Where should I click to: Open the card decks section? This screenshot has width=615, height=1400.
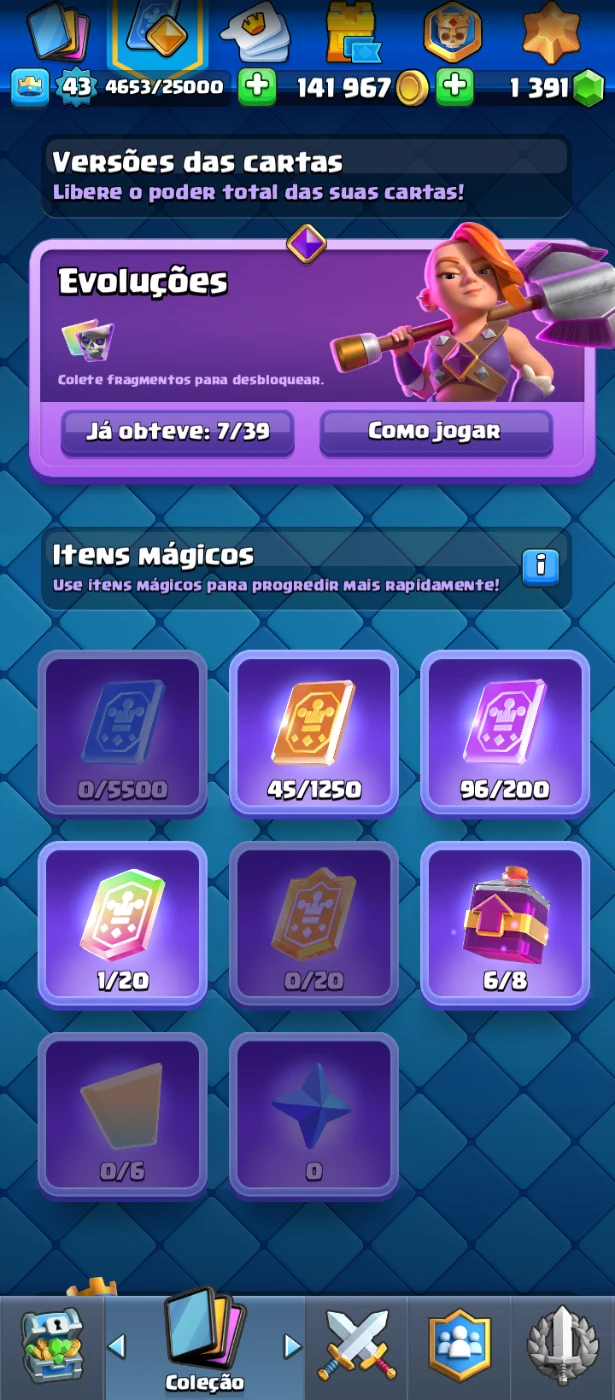[58, 32]
